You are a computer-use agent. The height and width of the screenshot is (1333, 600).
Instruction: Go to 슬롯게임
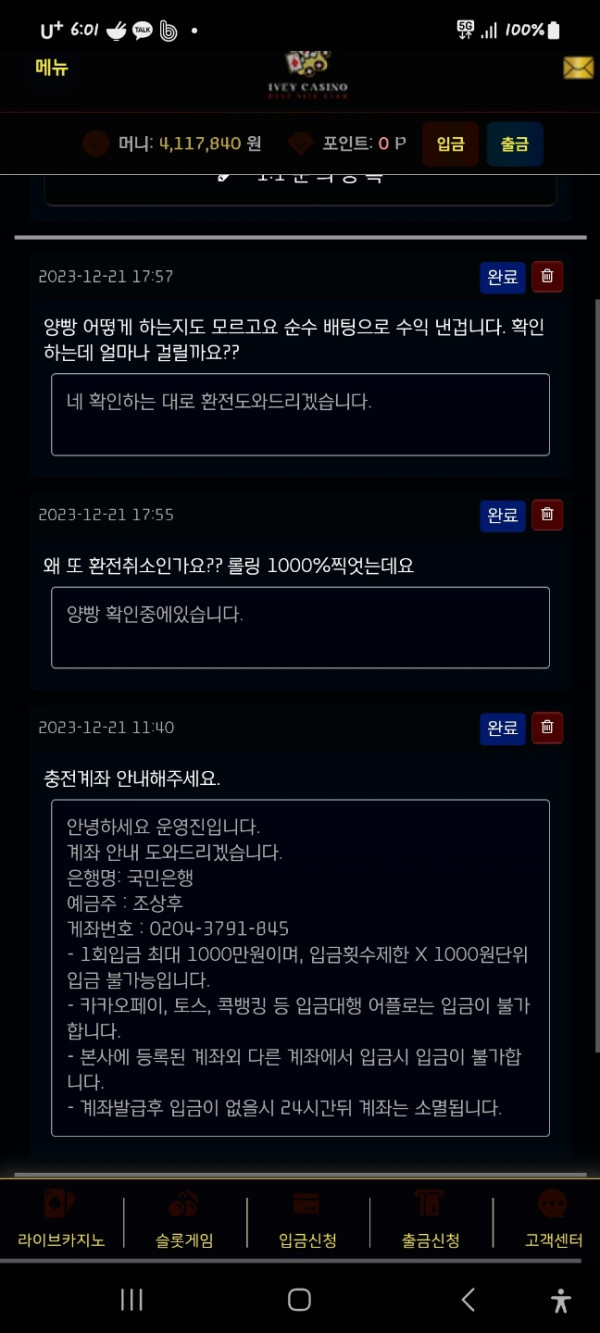[x=184, y=1220]
